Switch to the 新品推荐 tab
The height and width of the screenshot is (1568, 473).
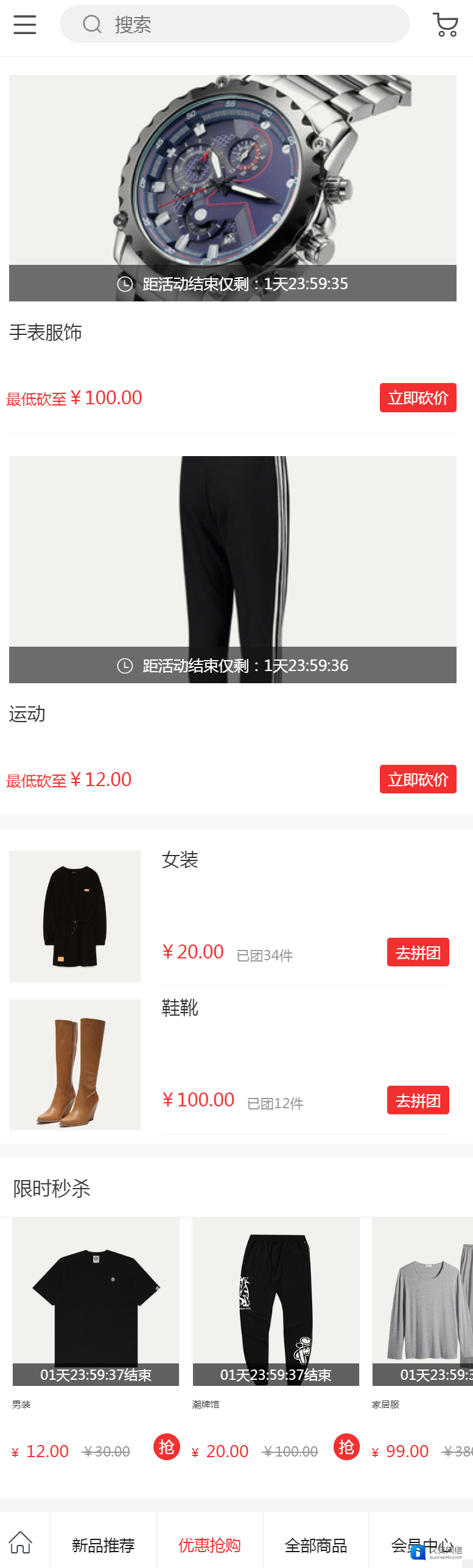tap(103, 1545)
